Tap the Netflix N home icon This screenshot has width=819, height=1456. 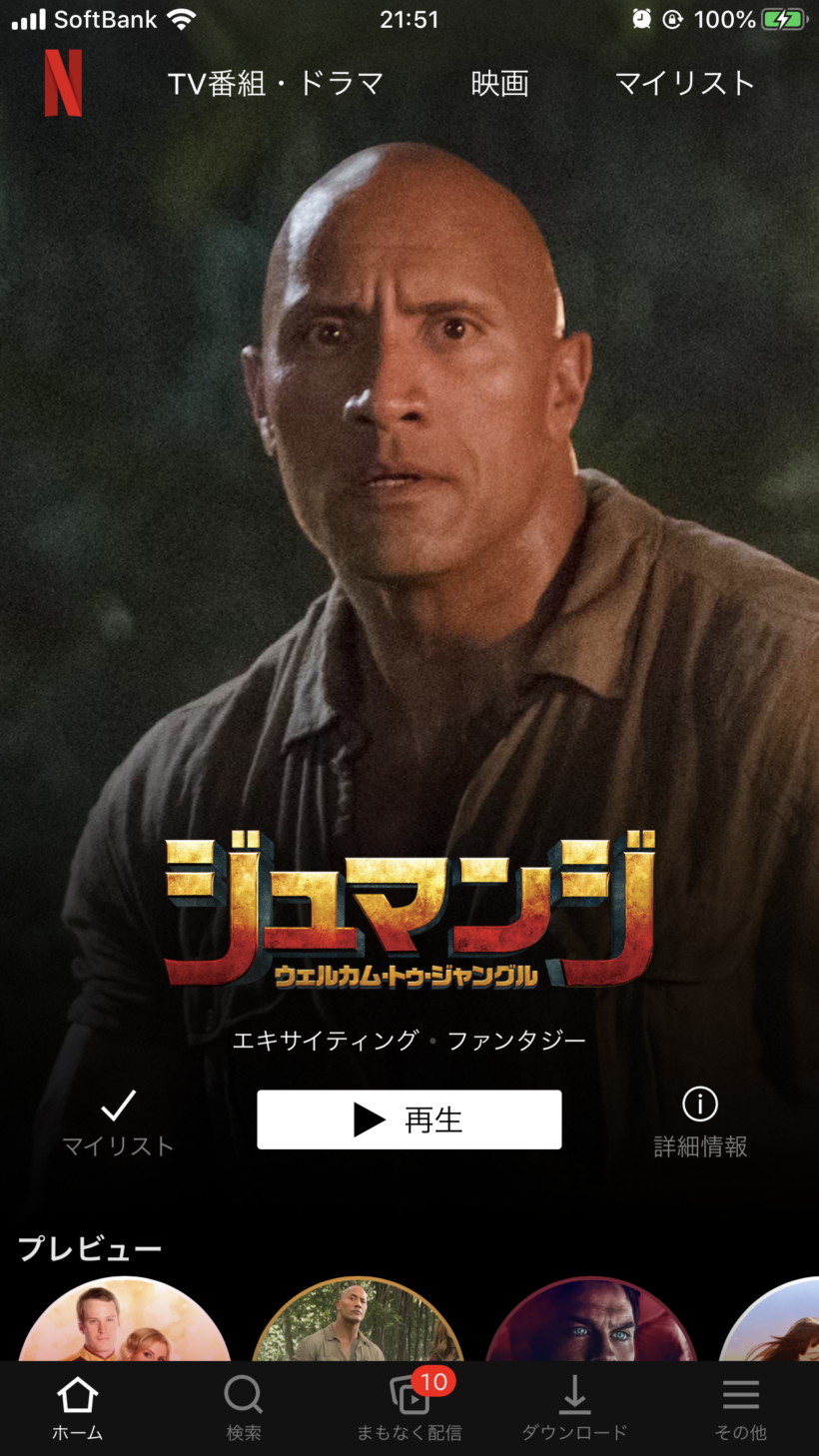[x=63, y=83]
